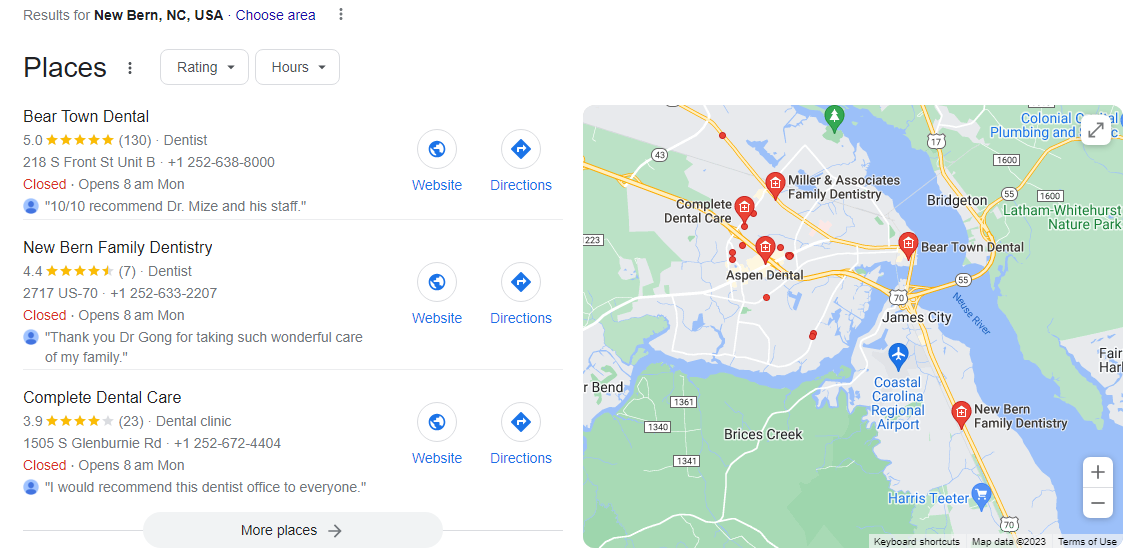
Task: Open the Choose area link
Action: [275, 15]
